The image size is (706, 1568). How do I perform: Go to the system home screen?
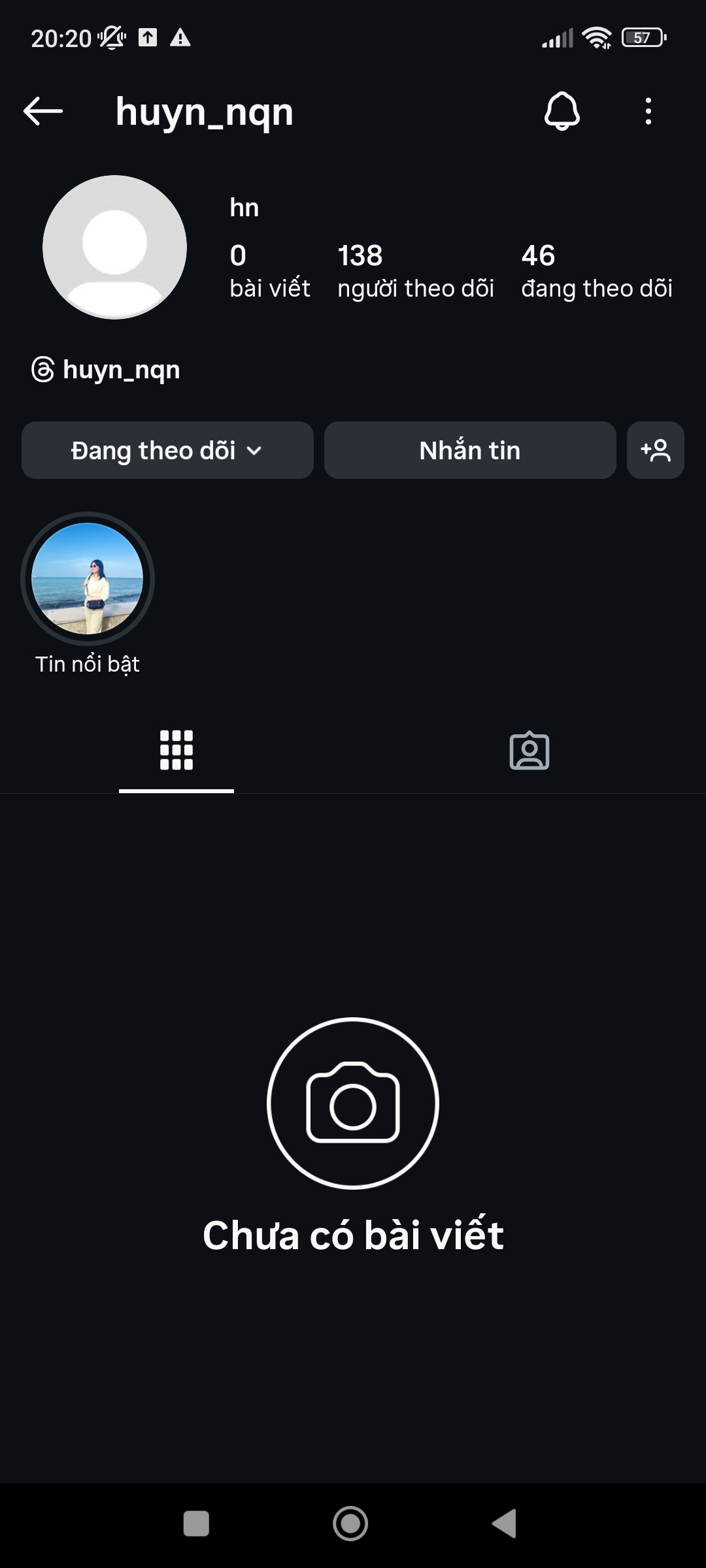(x=350, y=1524)
